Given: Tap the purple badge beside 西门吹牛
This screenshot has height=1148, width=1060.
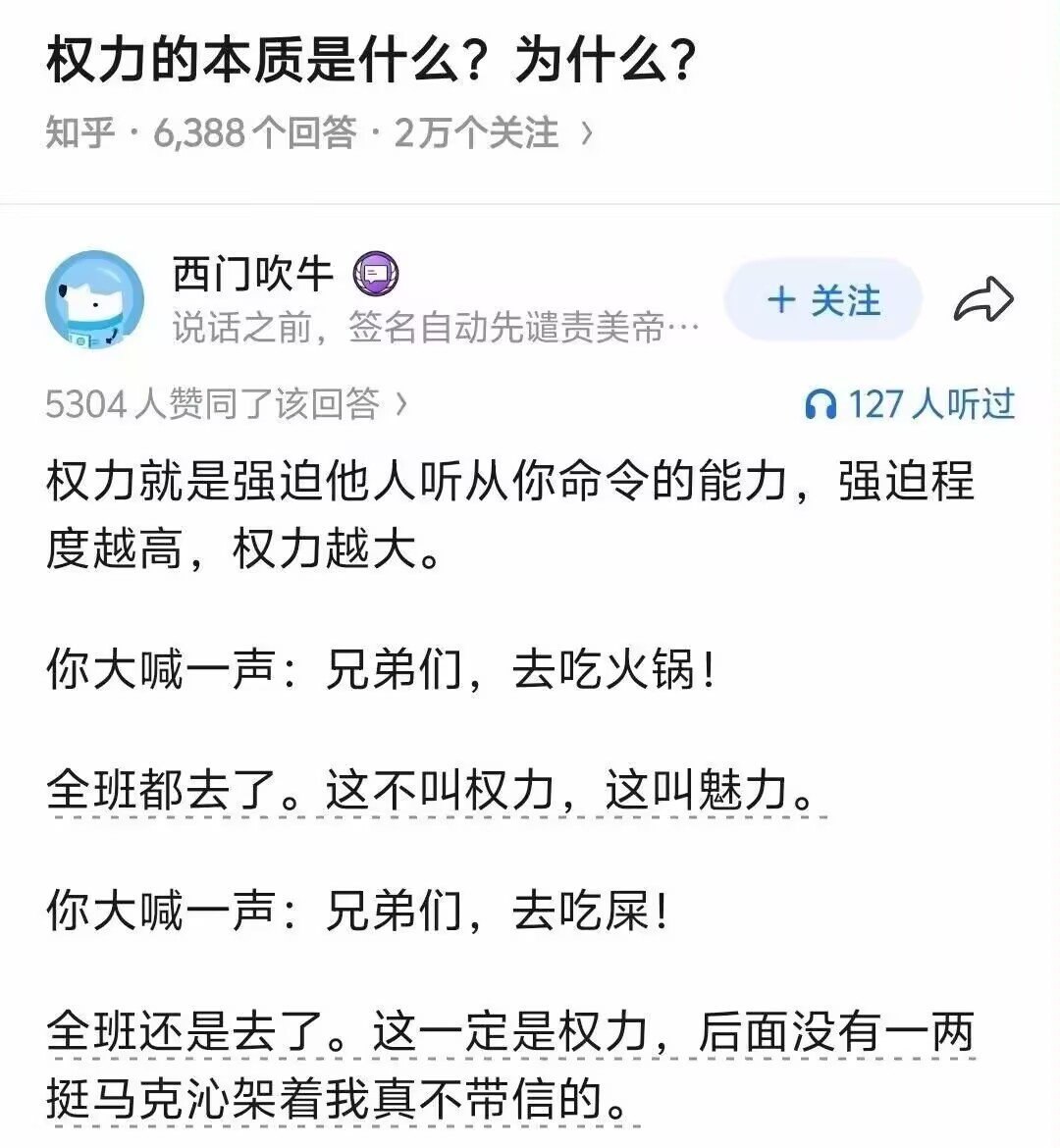Looking at the screenshot, I should 376,274.
